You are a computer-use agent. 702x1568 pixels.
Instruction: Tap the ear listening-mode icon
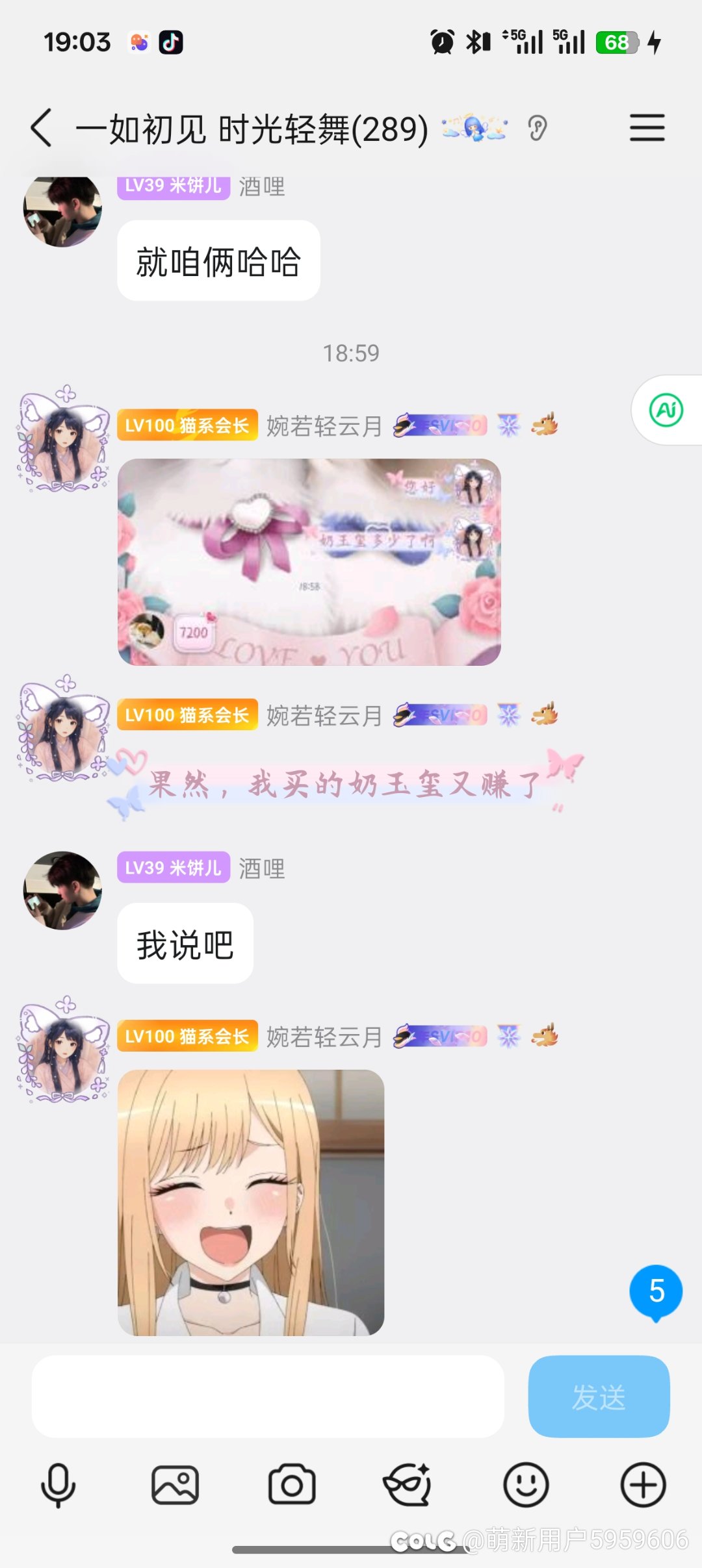537,128
